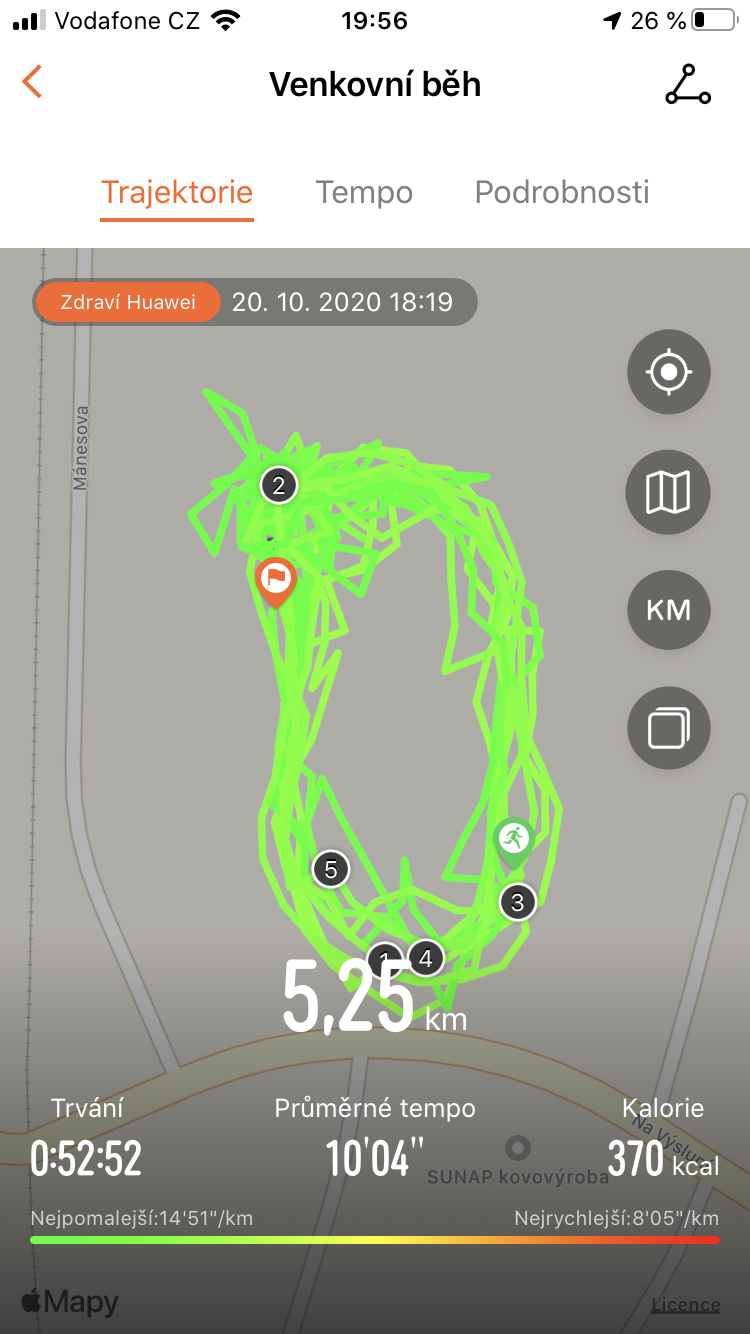Viewport: 750px width, 1334px height.
Task: Open the Podrobnosti tab
Action: tap(562, 193)
